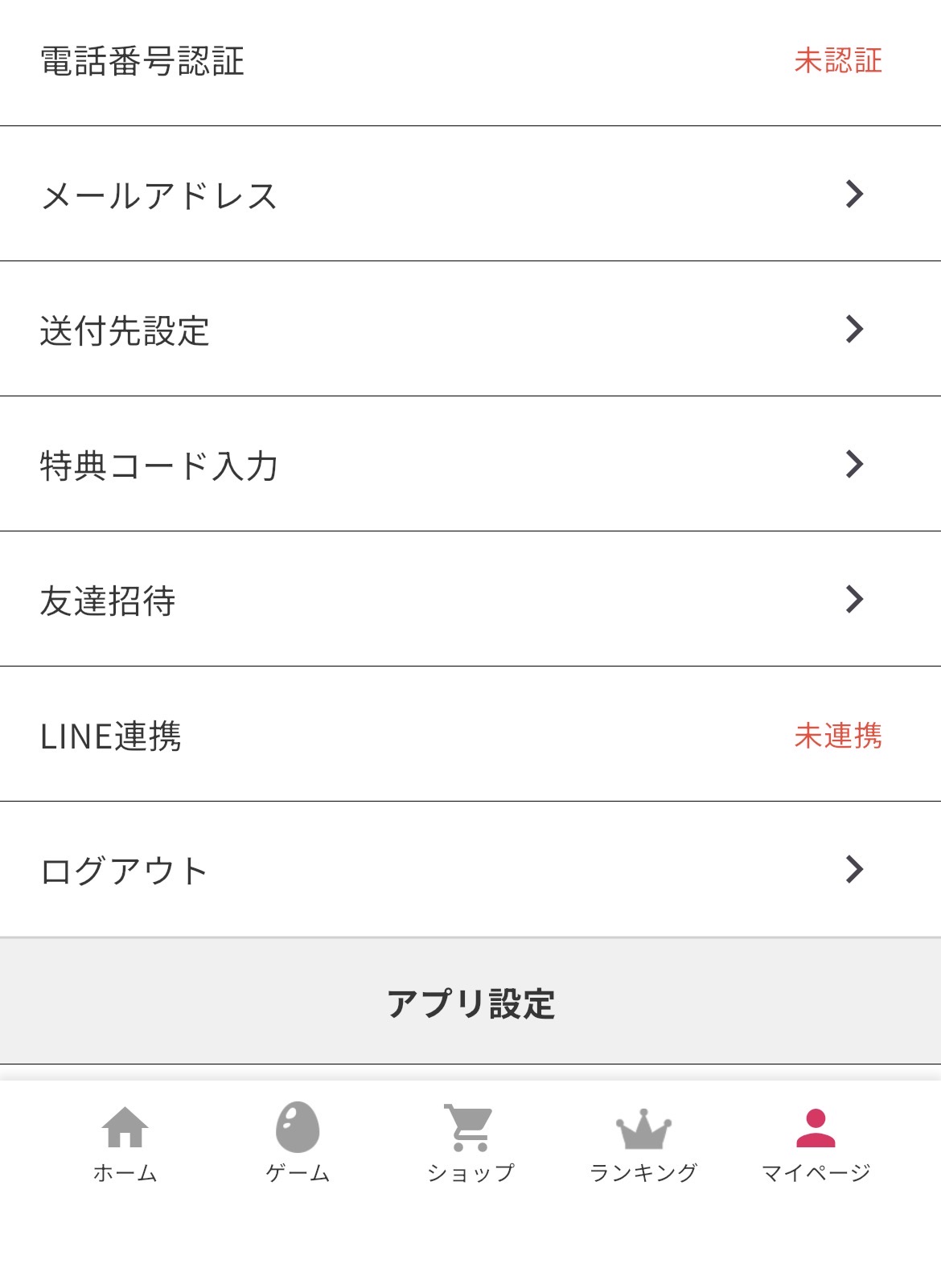
Task: Switch to the ショップ tab
Action: pos(470,1143)
